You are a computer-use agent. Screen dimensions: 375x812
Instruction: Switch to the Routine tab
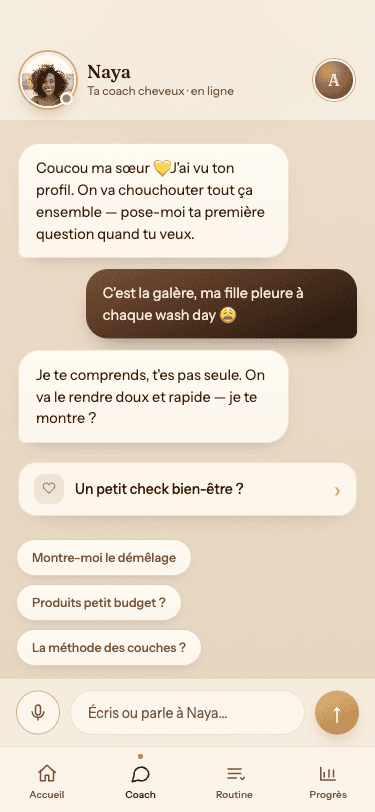coord(234,781)
